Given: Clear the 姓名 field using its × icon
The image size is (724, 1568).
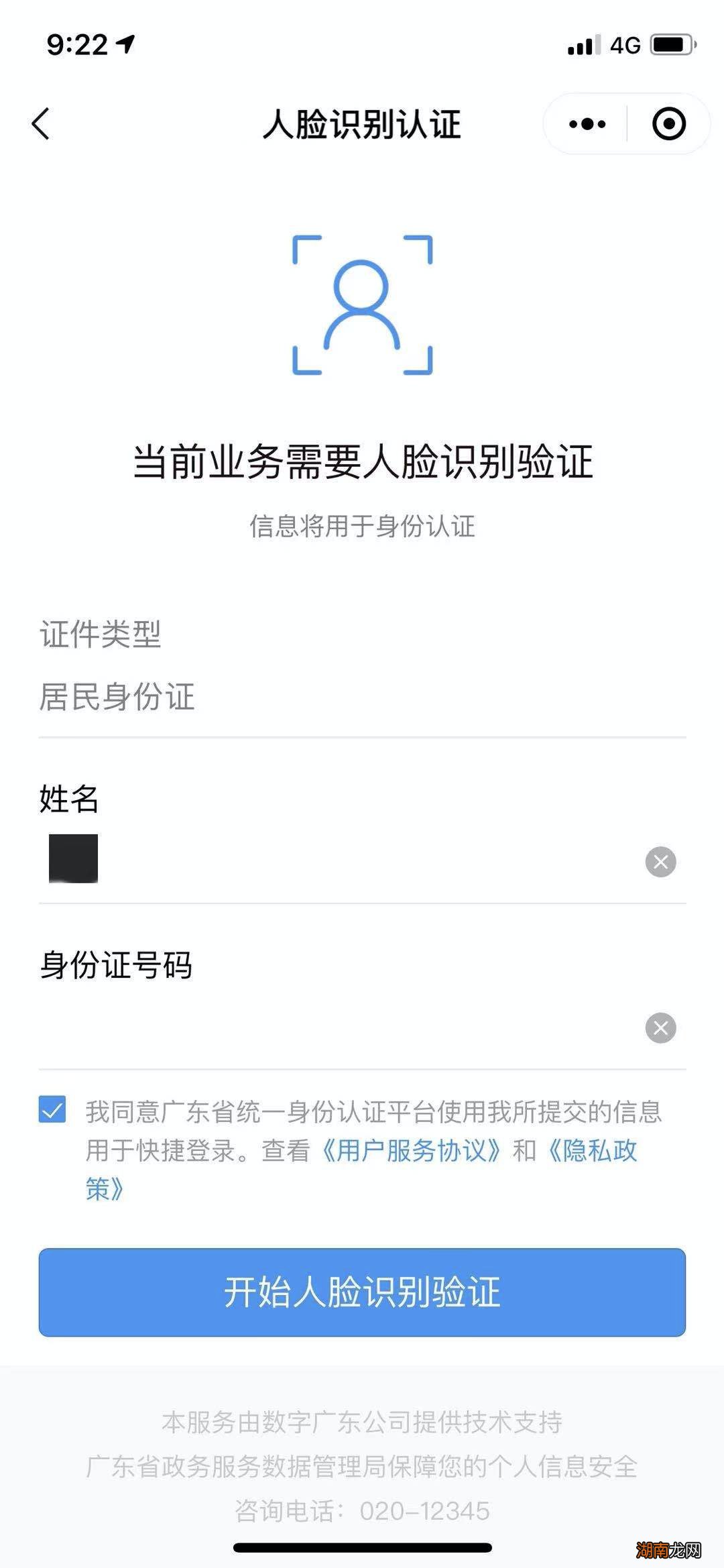Looking at the screenshot, I should tap(660, 862).
